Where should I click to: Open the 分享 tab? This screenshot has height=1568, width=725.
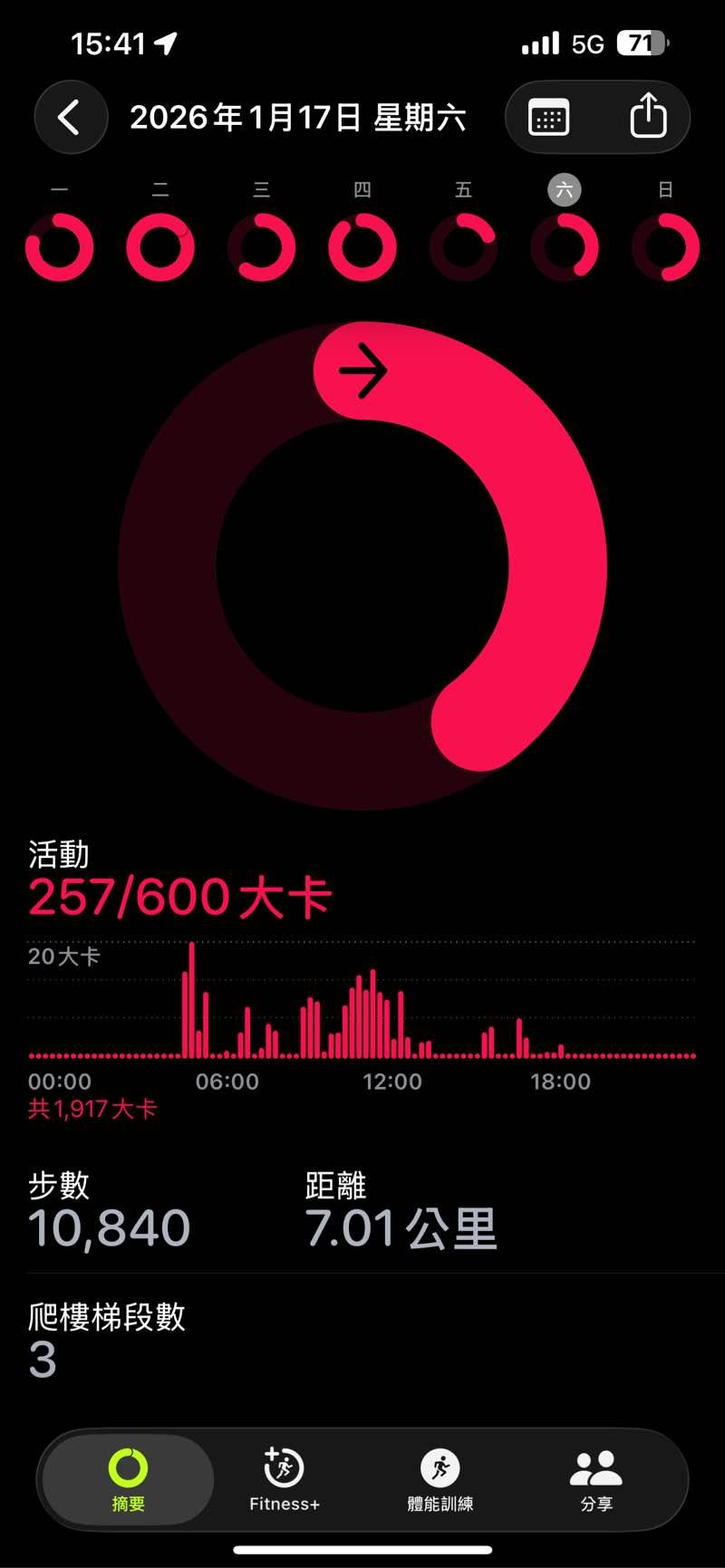596,1479
